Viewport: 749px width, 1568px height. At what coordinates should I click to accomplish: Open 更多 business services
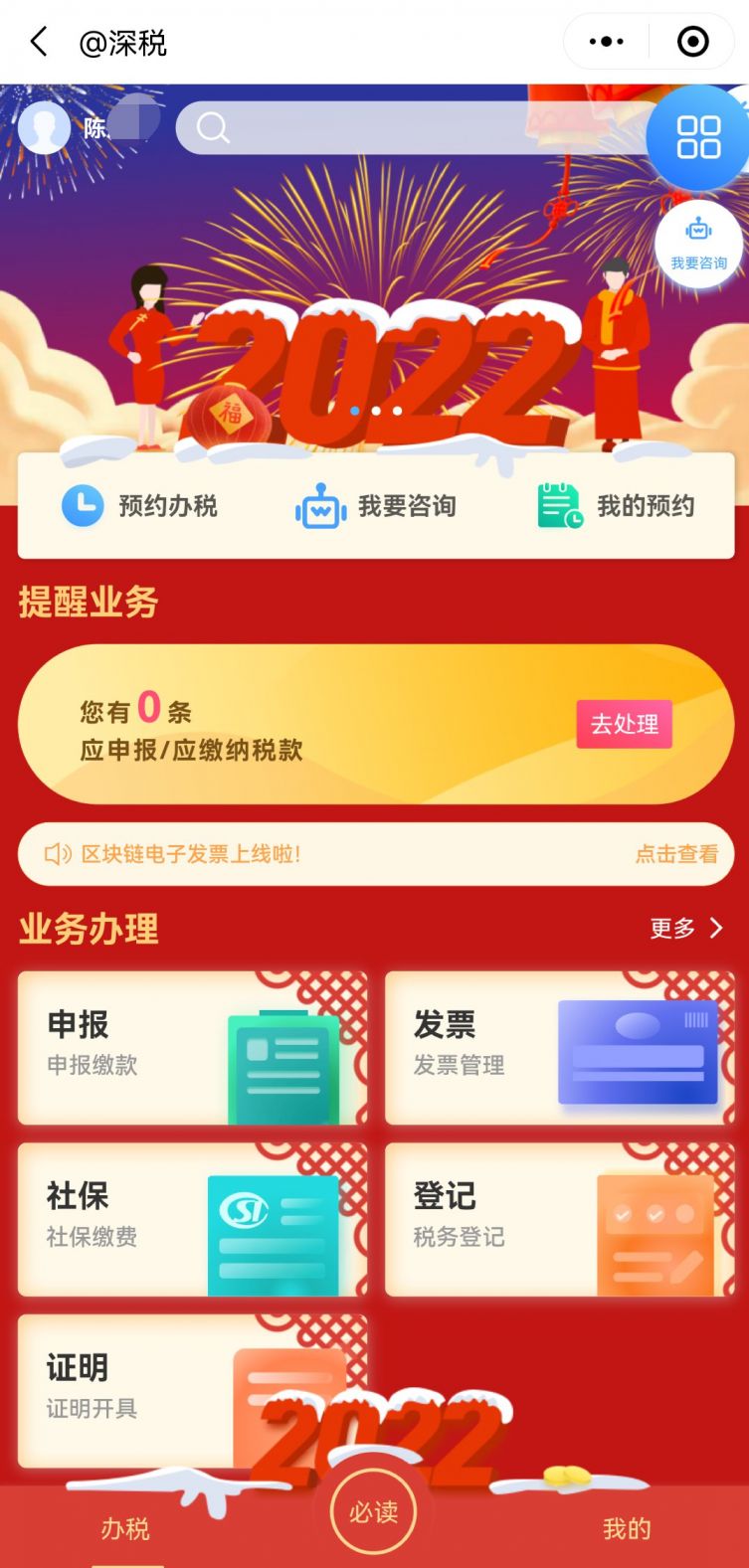686,928
